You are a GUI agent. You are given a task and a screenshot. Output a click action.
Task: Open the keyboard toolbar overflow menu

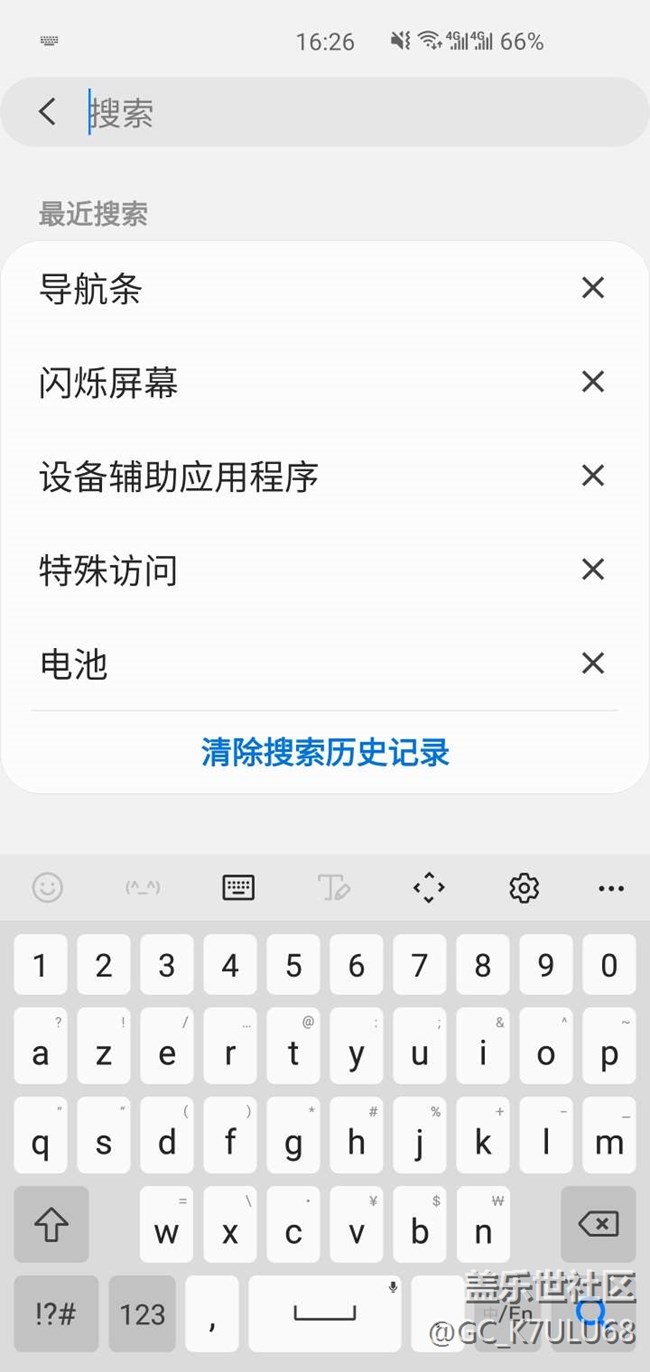coord(610,887)
